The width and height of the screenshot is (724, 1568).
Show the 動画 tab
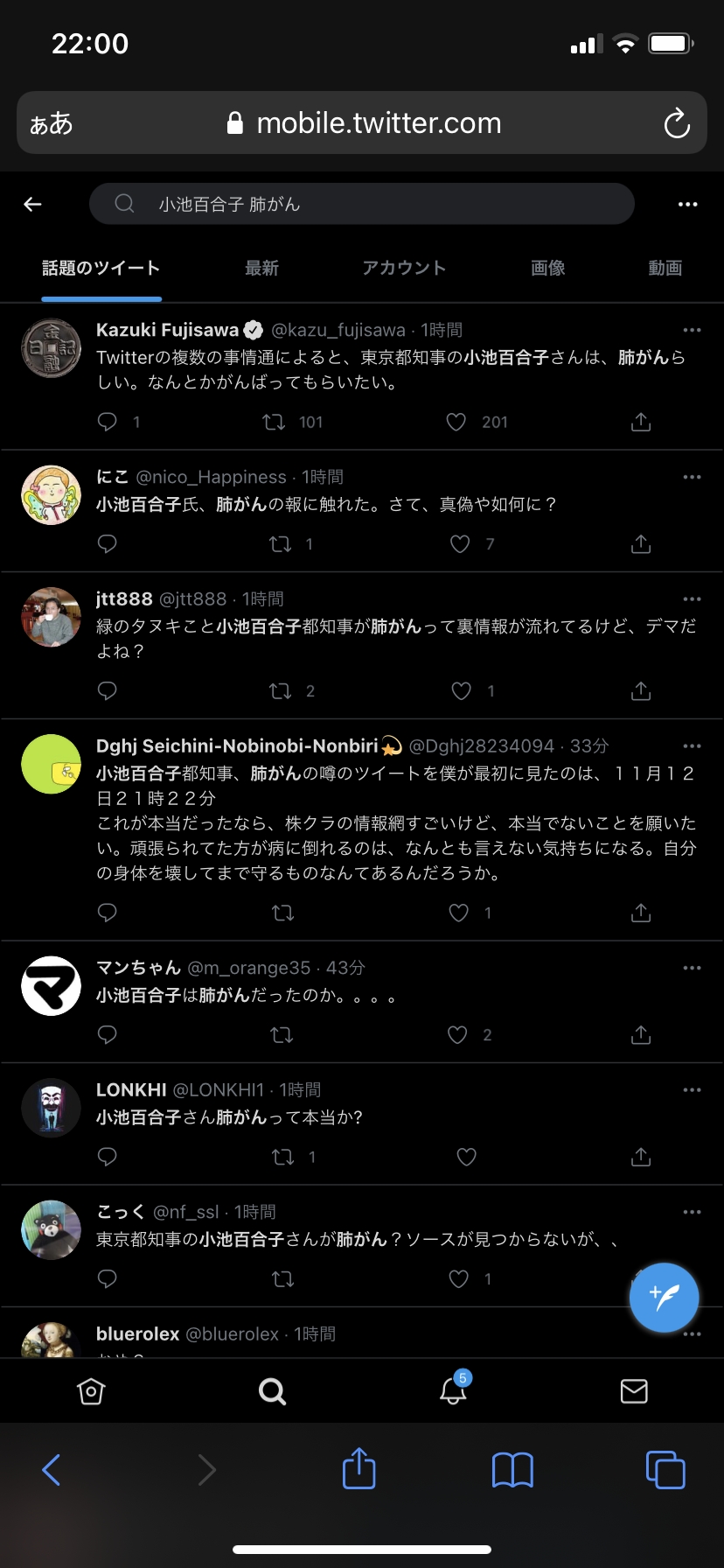(665, 269)
